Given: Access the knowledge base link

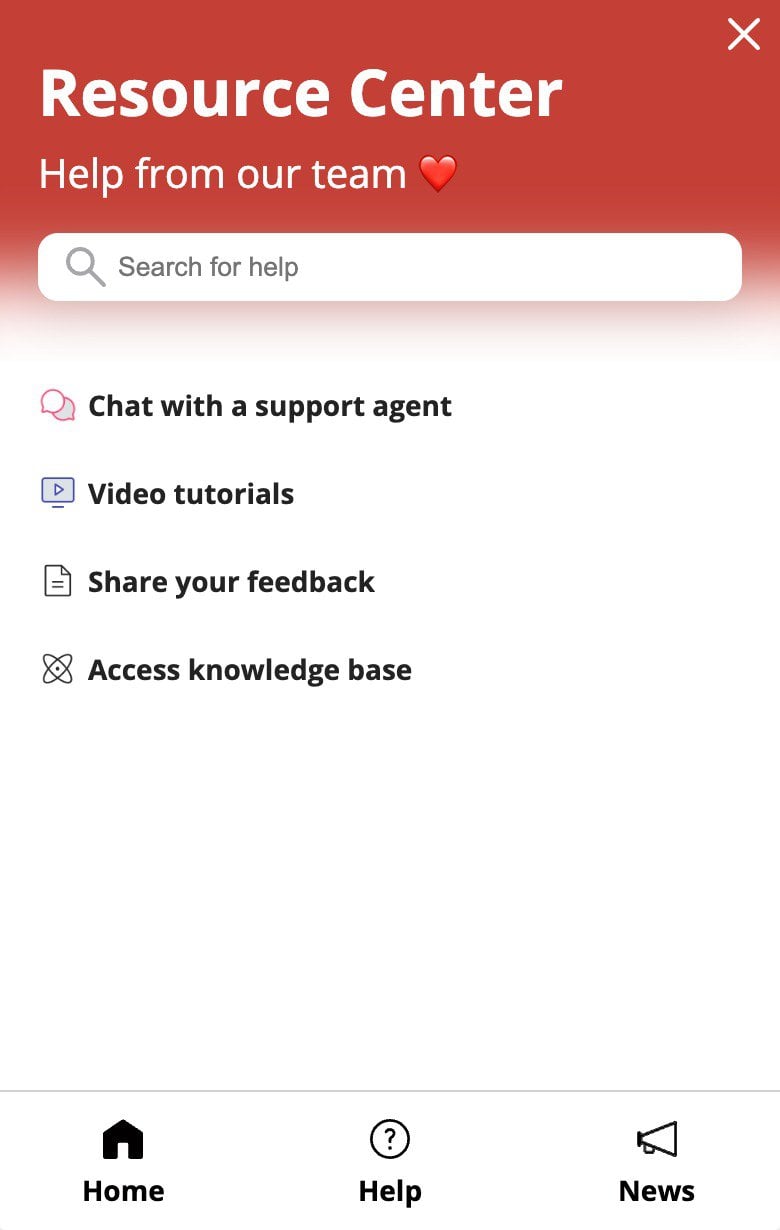Looking at the screenshot, I should pos(249,669).
